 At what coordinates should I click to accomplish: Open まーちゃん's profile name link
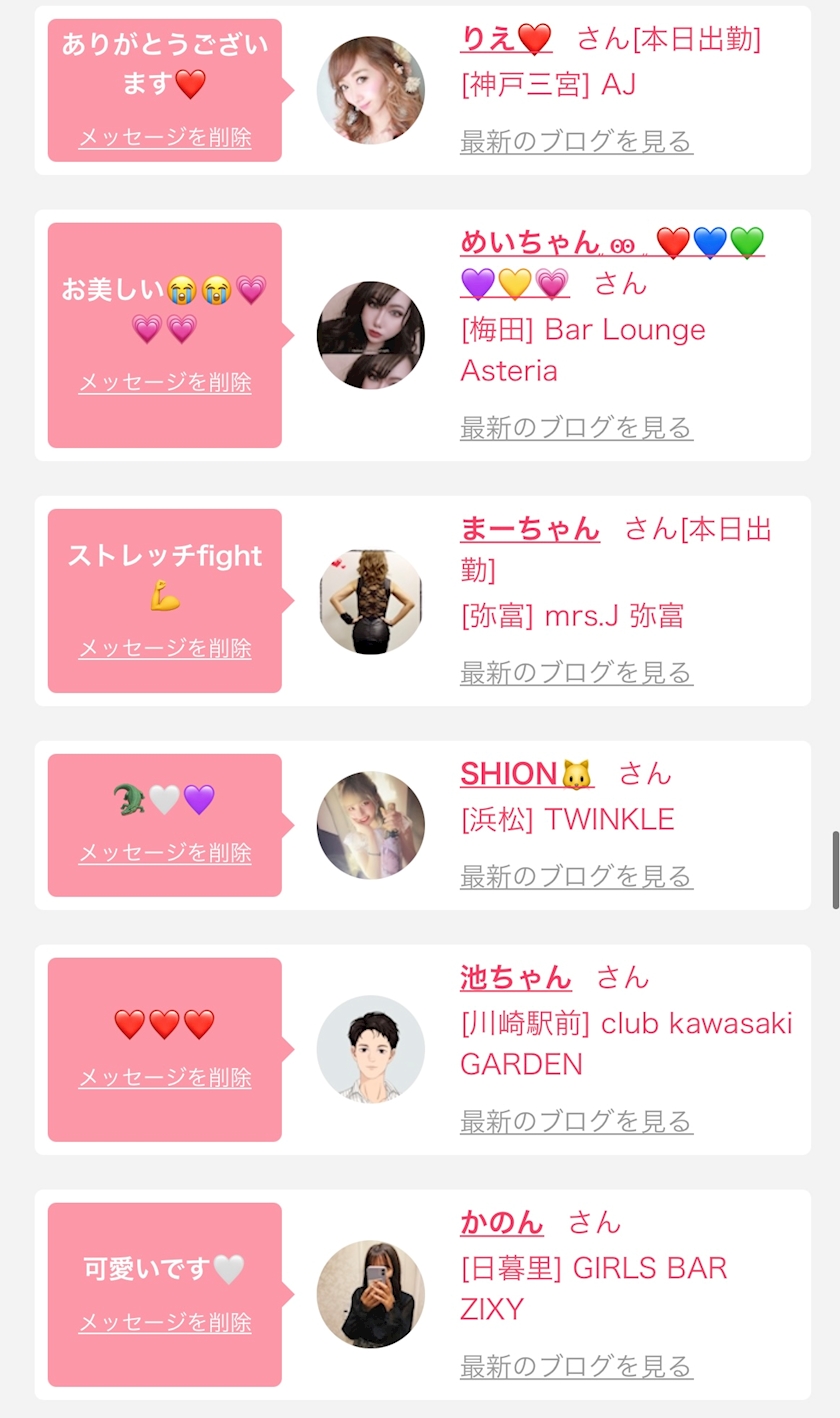pyautogui.click(x=530, y=528)
